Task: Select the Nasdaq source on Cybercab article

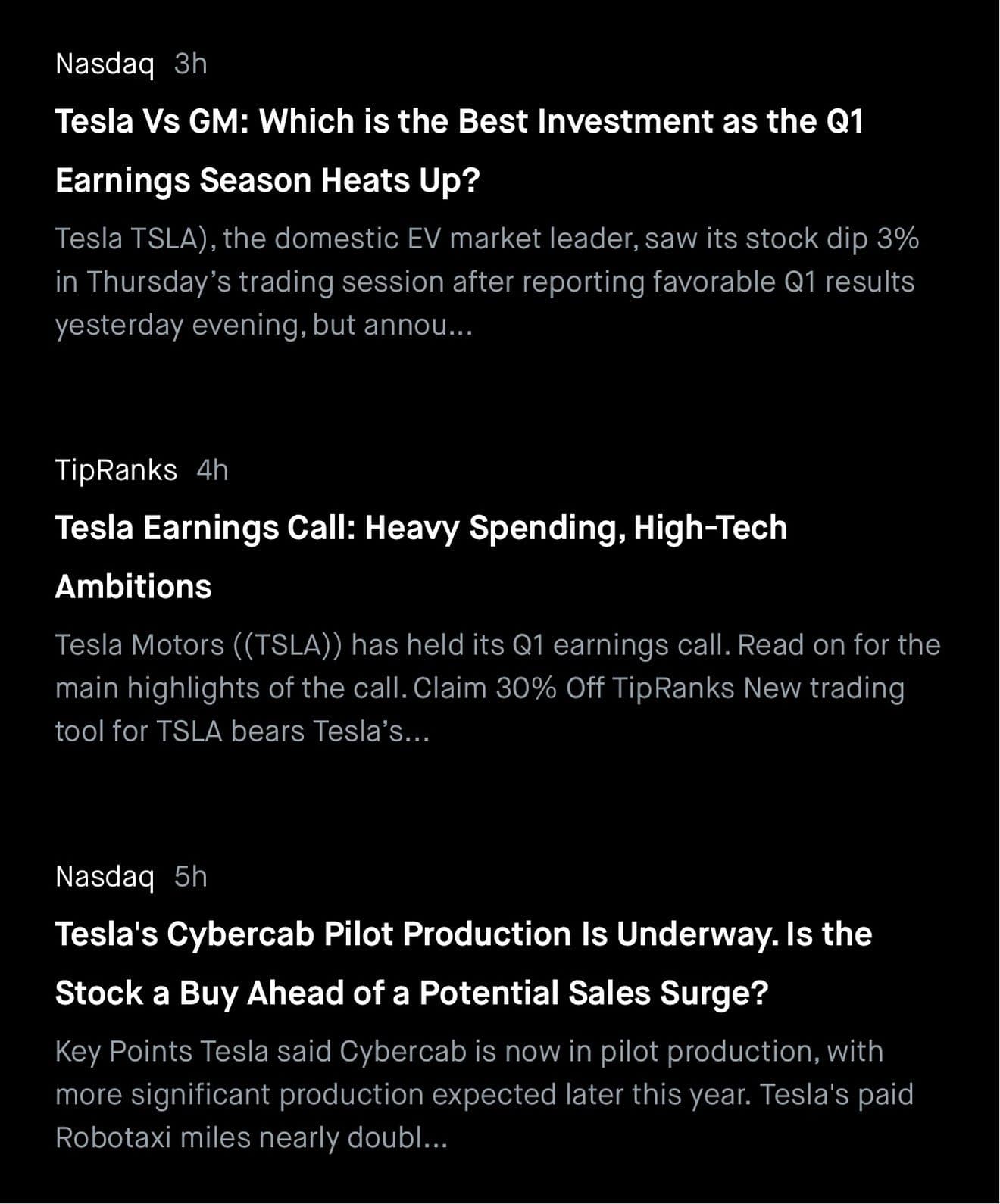Action: click(105, 878)
